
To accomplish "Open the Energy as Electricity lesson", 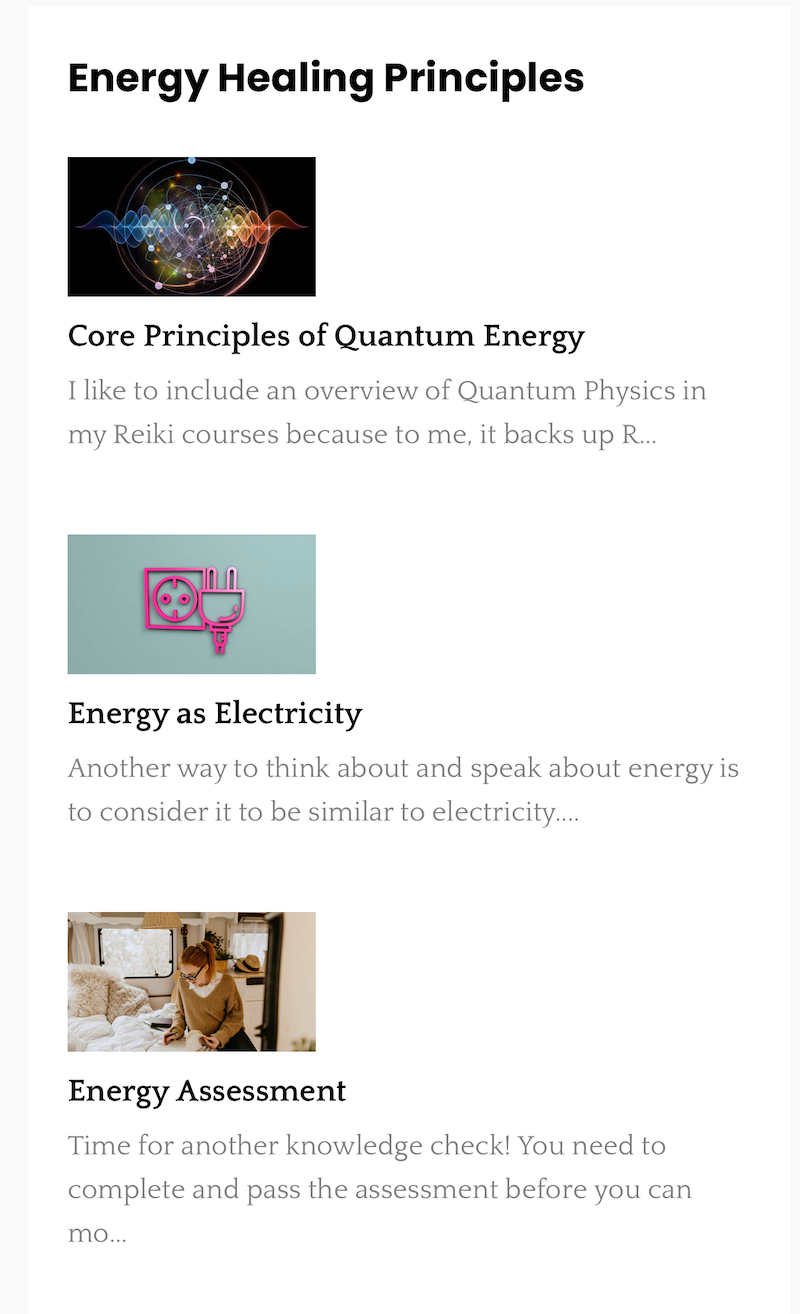I will click(x=215, y=714).
